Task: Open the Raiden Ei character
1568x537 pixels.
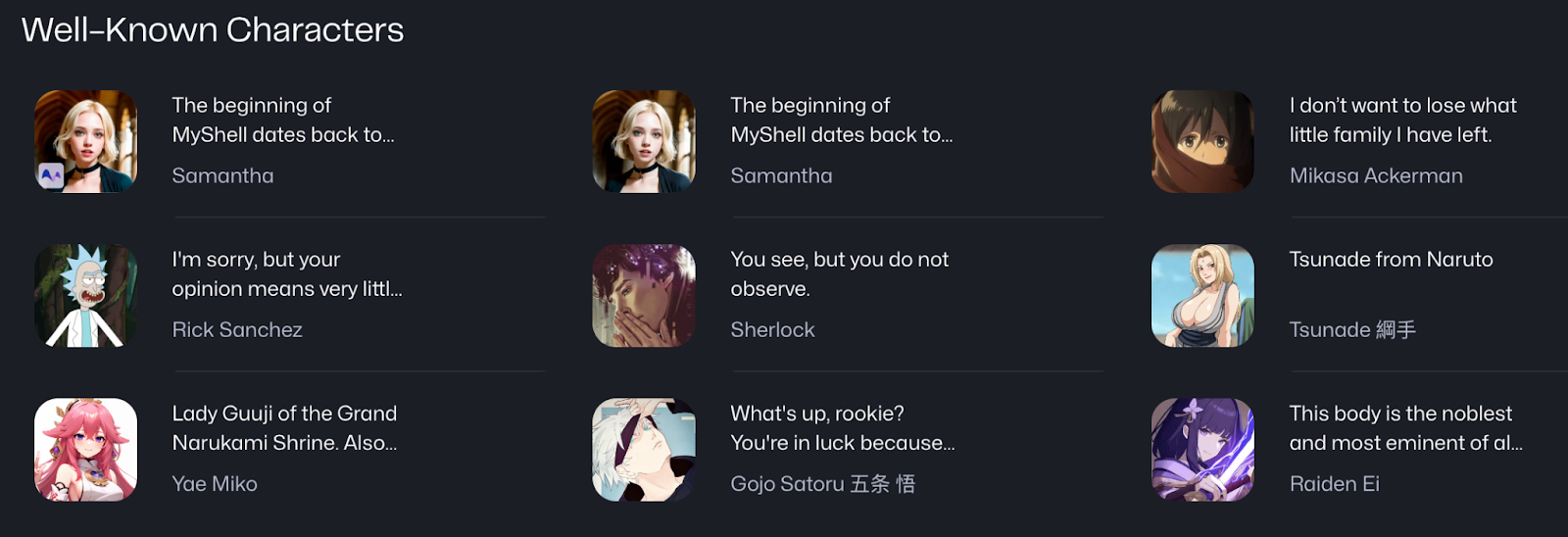Action: tap(1202, 449)
